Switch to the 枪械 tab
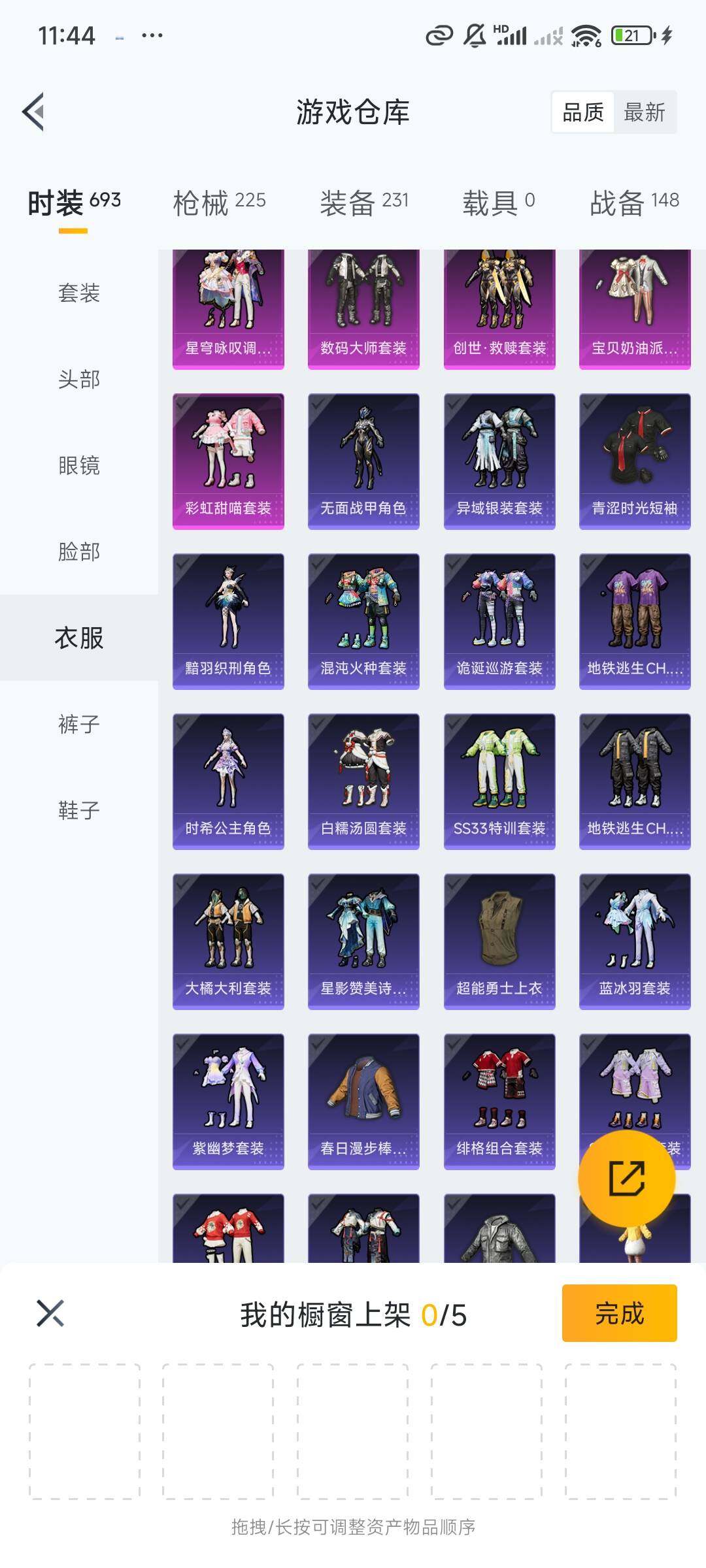This screenshot has height=1568, width=706. (x=219, y=202)
